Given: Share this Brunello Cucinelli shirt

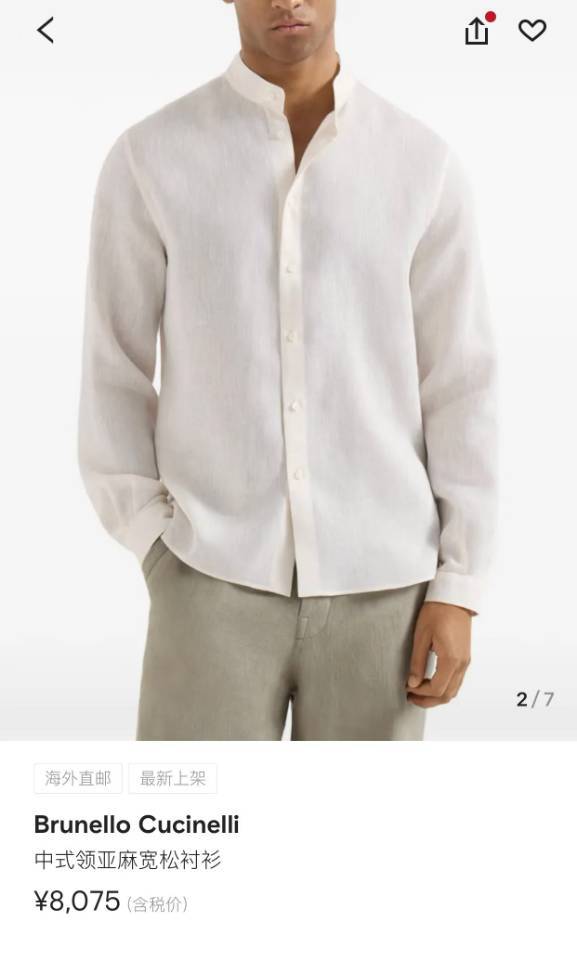Looking at the screenshot, I should pyautogui.click(x=477, y=31).
